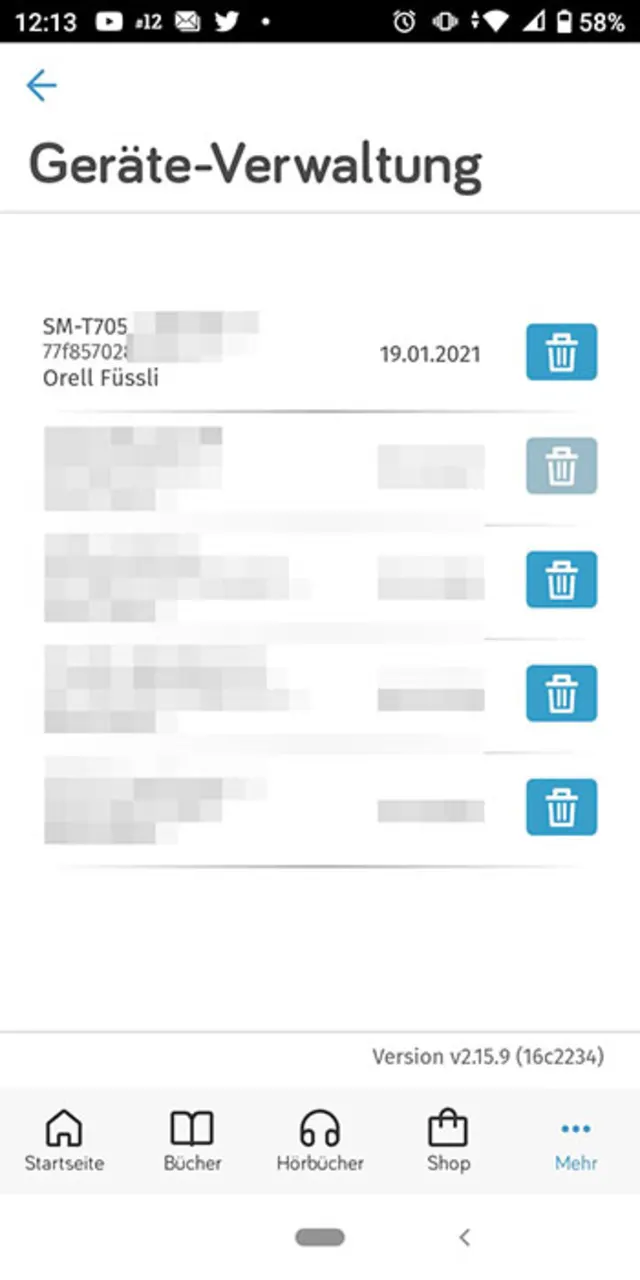The height and width of the screenshot is (1280, 640).
Task: Go back with the top arrow
Action: 41,86
